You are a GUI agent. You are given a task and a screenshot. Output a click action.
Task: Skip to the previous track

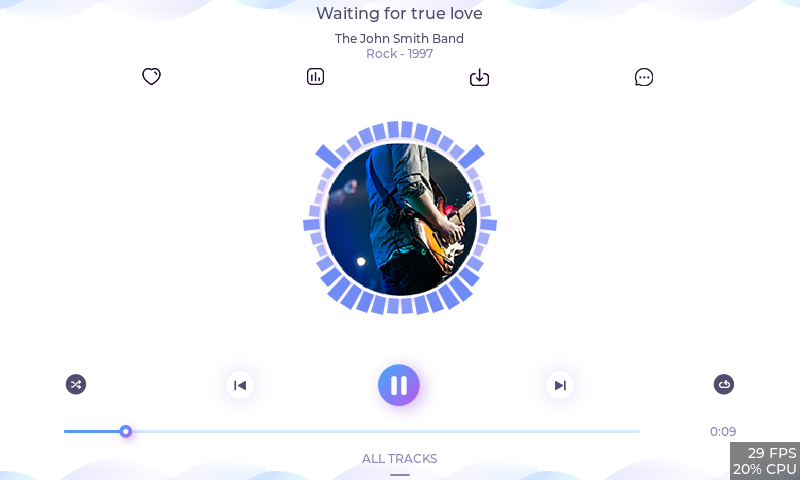click(240, 385)
